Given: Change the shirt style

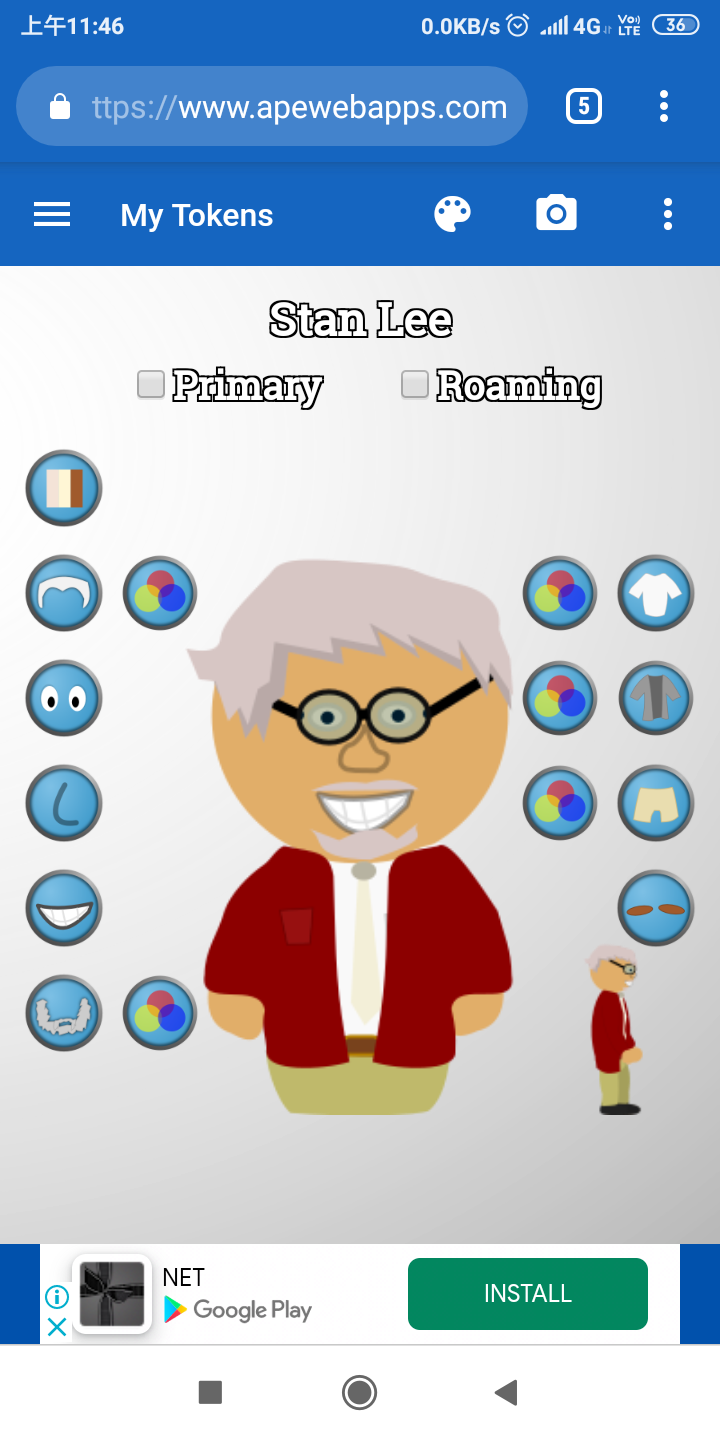Looking at the screenshot, I should tap(656, 593).
